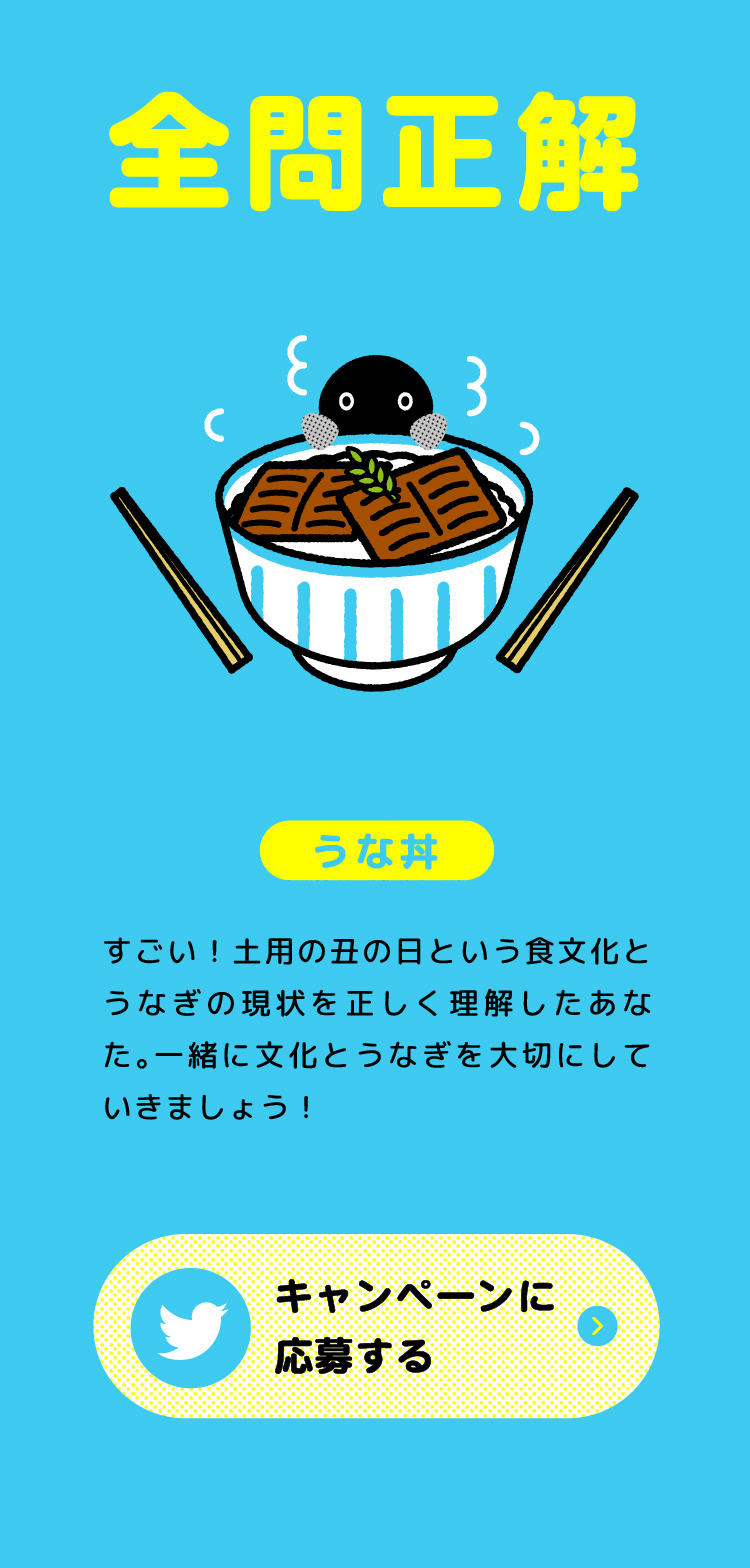
Task: Tap the キャンペーンに応募する Twitter button
Action: (x=376, y=1326)
